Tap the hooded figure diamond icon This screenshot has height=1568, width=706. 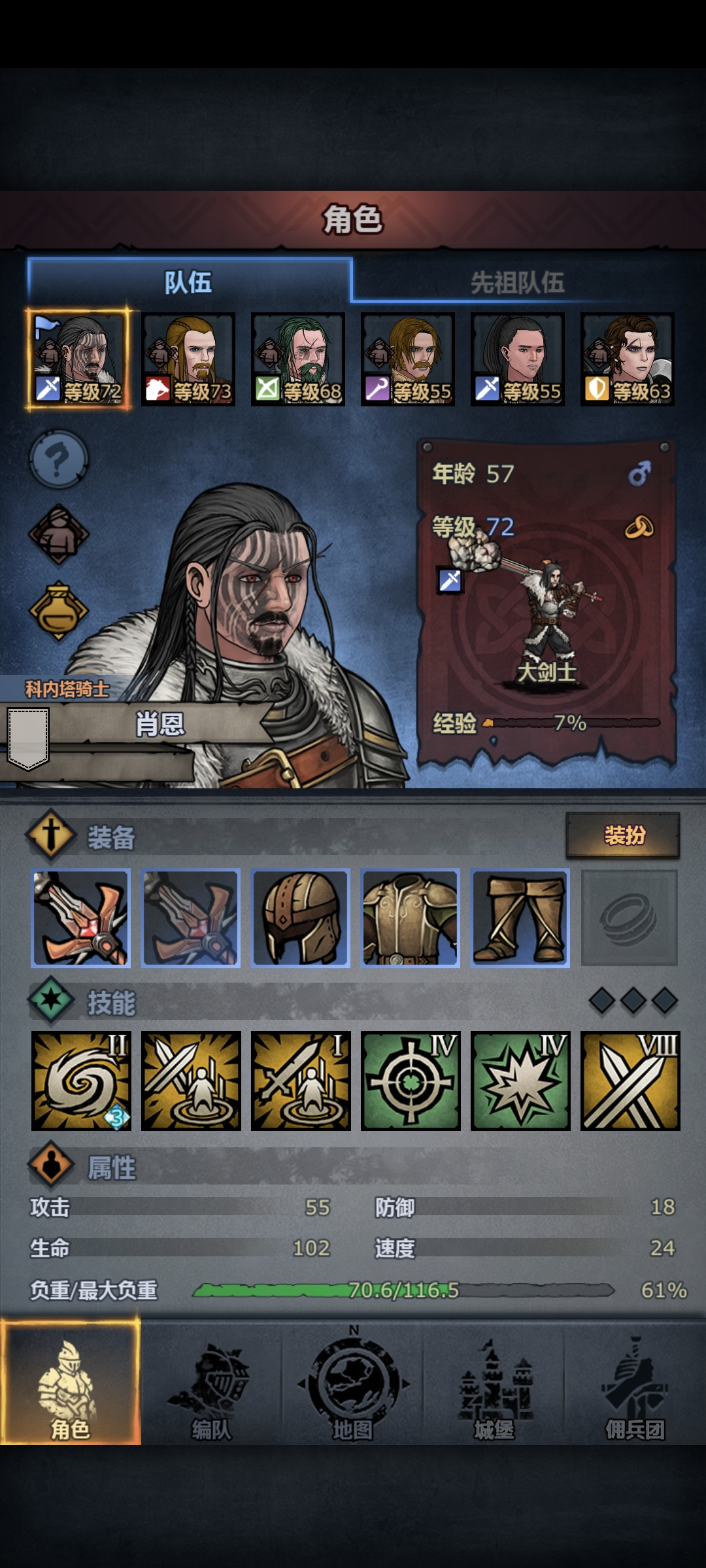59,534
